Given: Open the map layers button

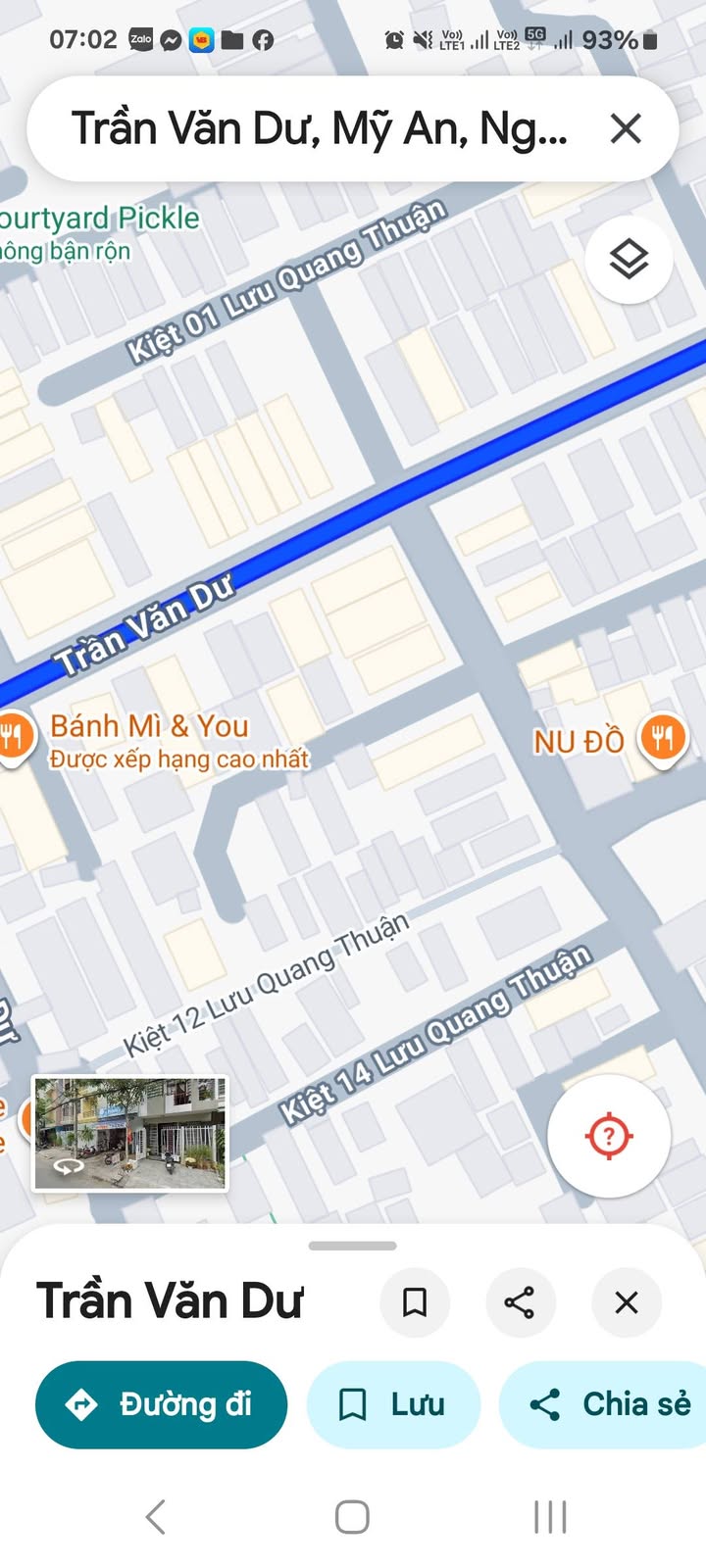Looking at the screenshot, I should 629,260.
